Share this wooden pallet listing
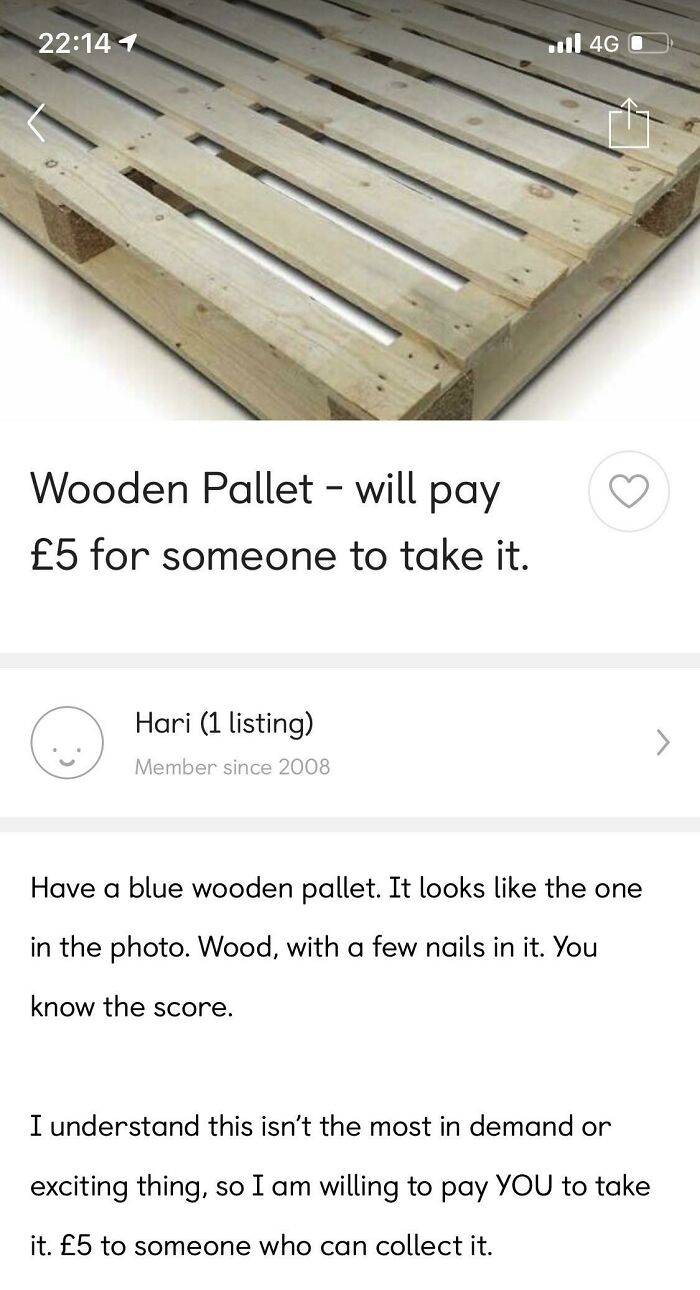 tap(629, 124)
